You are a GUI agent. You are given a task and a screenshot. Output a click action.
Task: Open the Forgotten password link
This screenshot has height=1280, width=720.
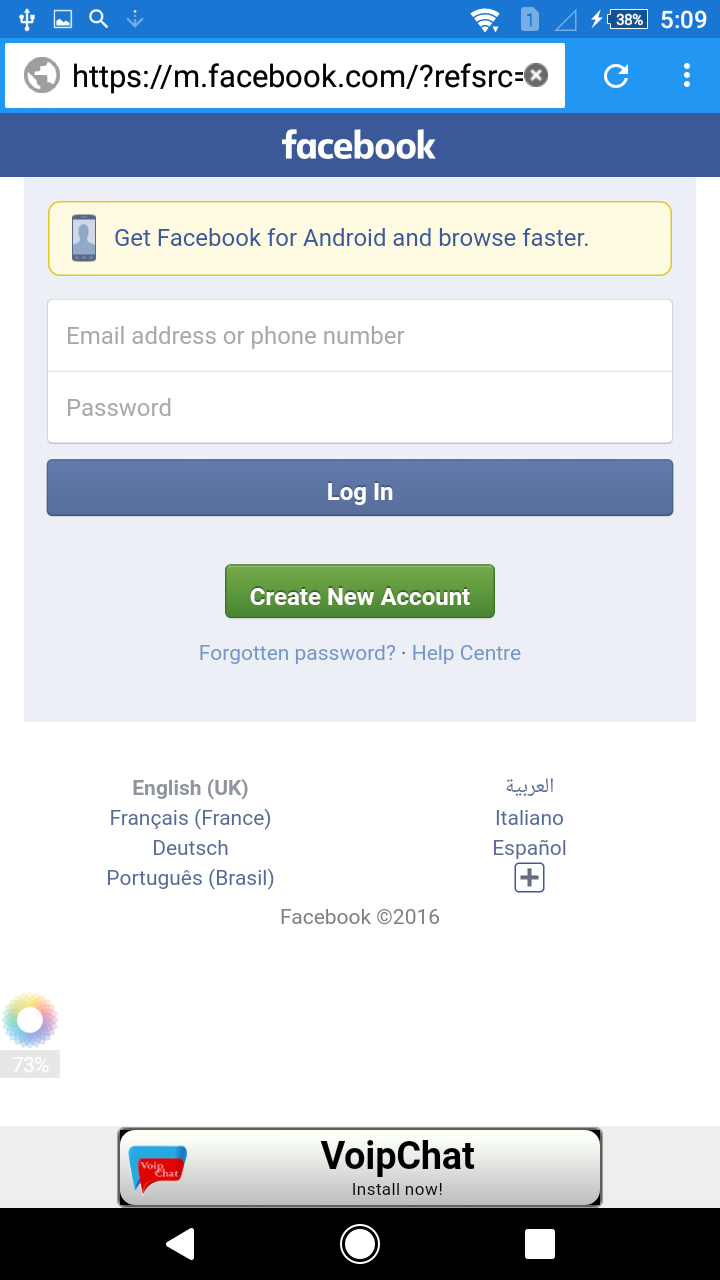coord(297,653)
